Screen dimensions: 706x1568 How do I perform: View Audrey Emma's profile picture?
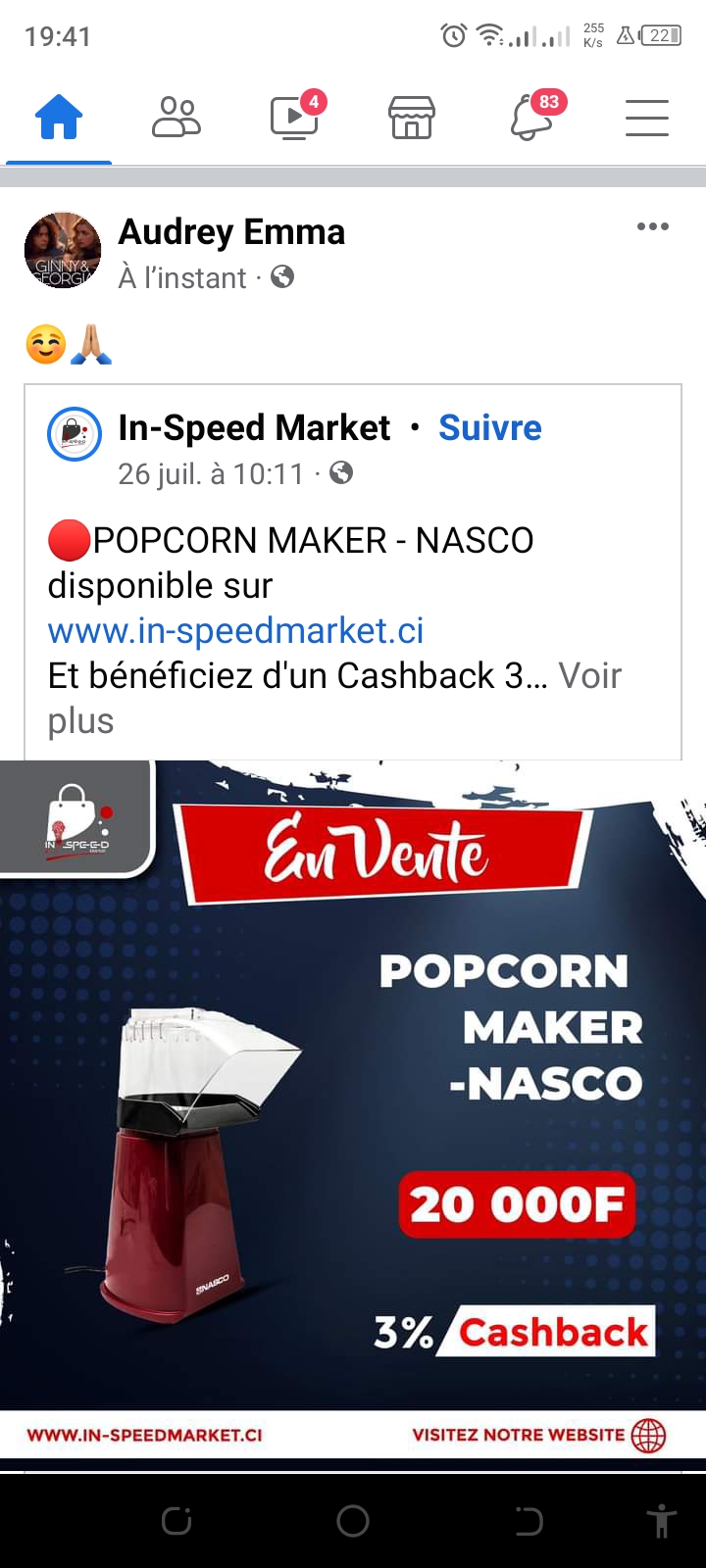[63, 251]
